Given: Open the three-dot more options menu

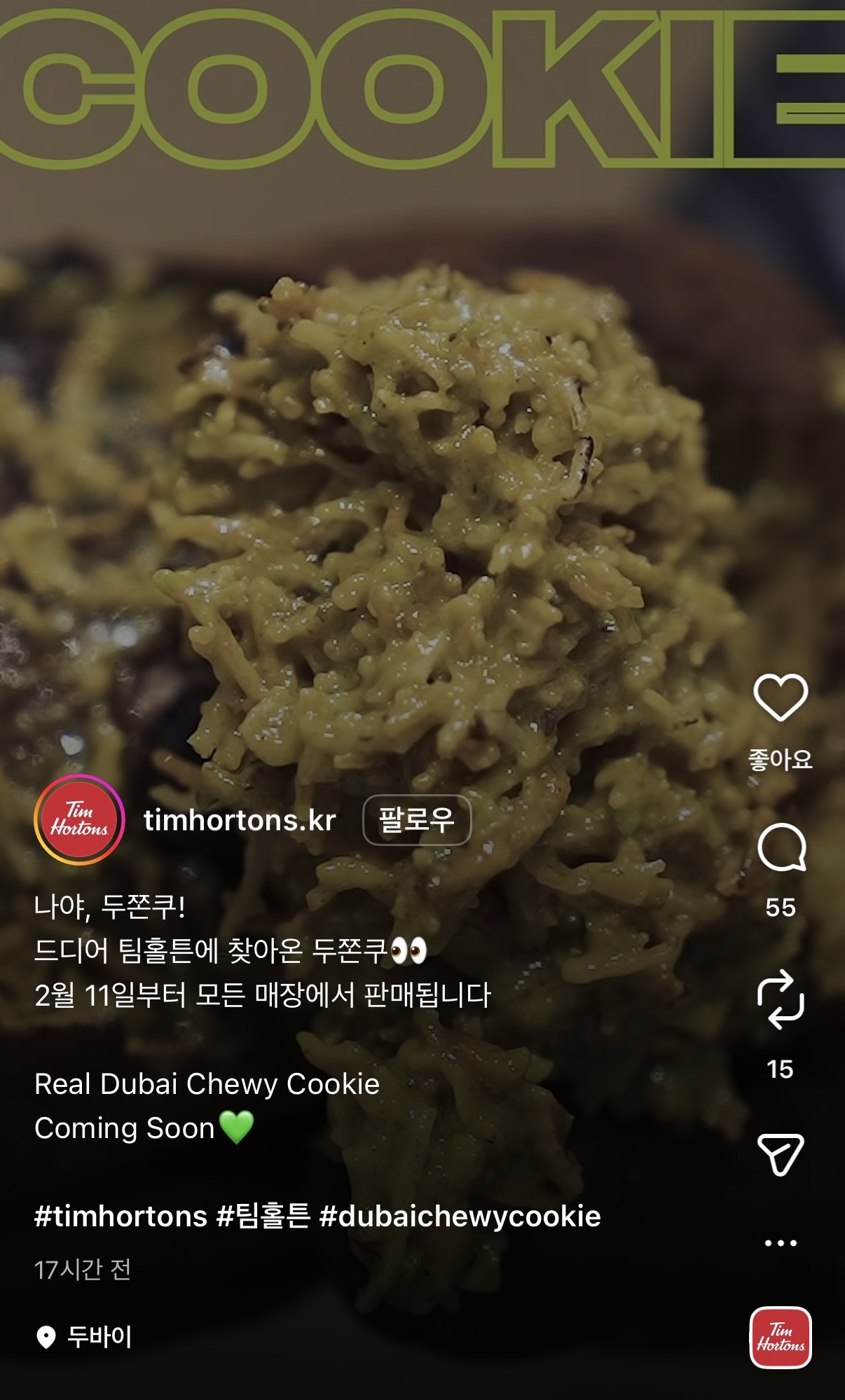Looking at the screenshot, I should pos(781,1243).
